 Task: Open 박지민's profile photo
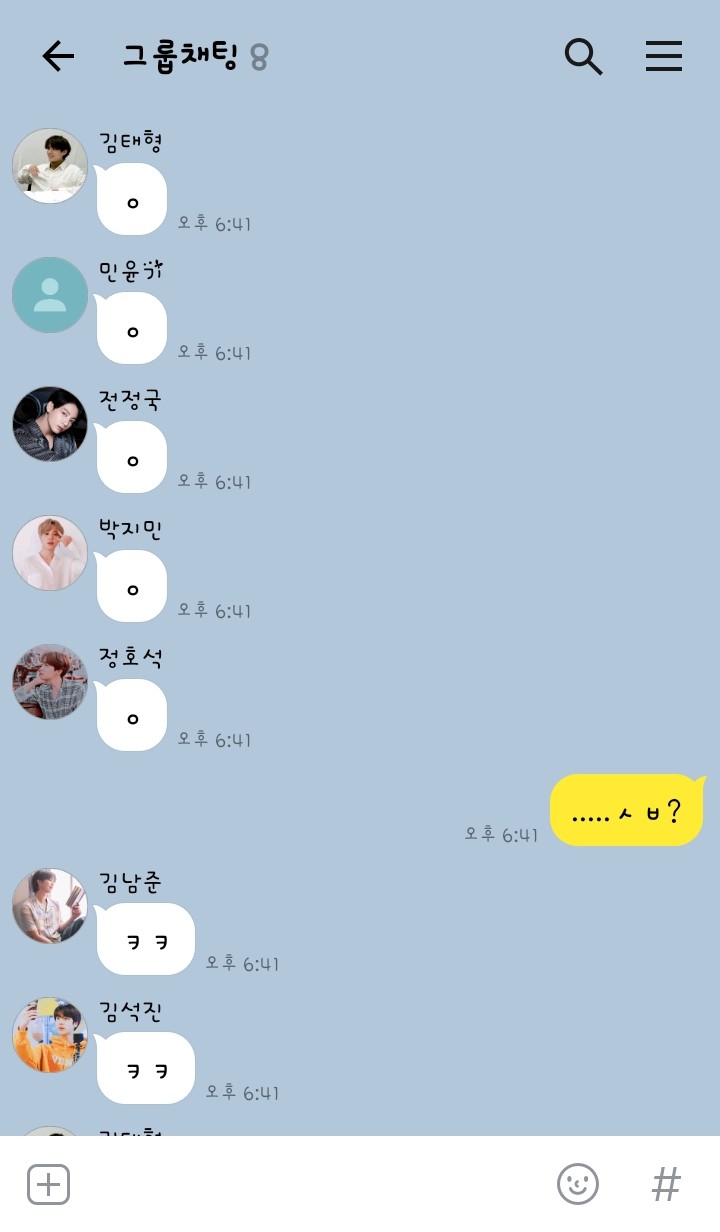(x=50, y=553)
